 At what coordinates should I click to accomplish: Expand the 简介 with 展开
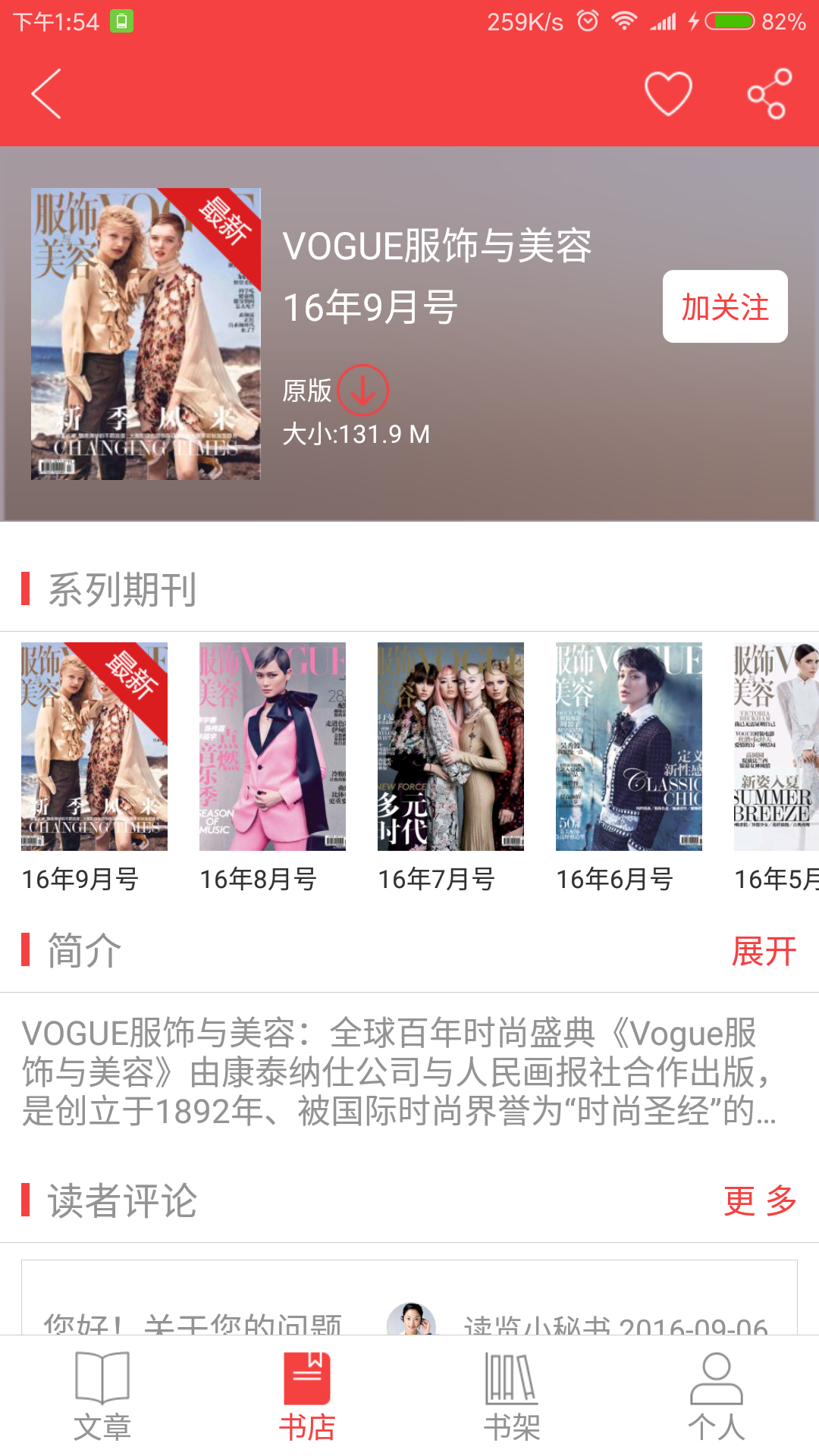coord(764,951)
